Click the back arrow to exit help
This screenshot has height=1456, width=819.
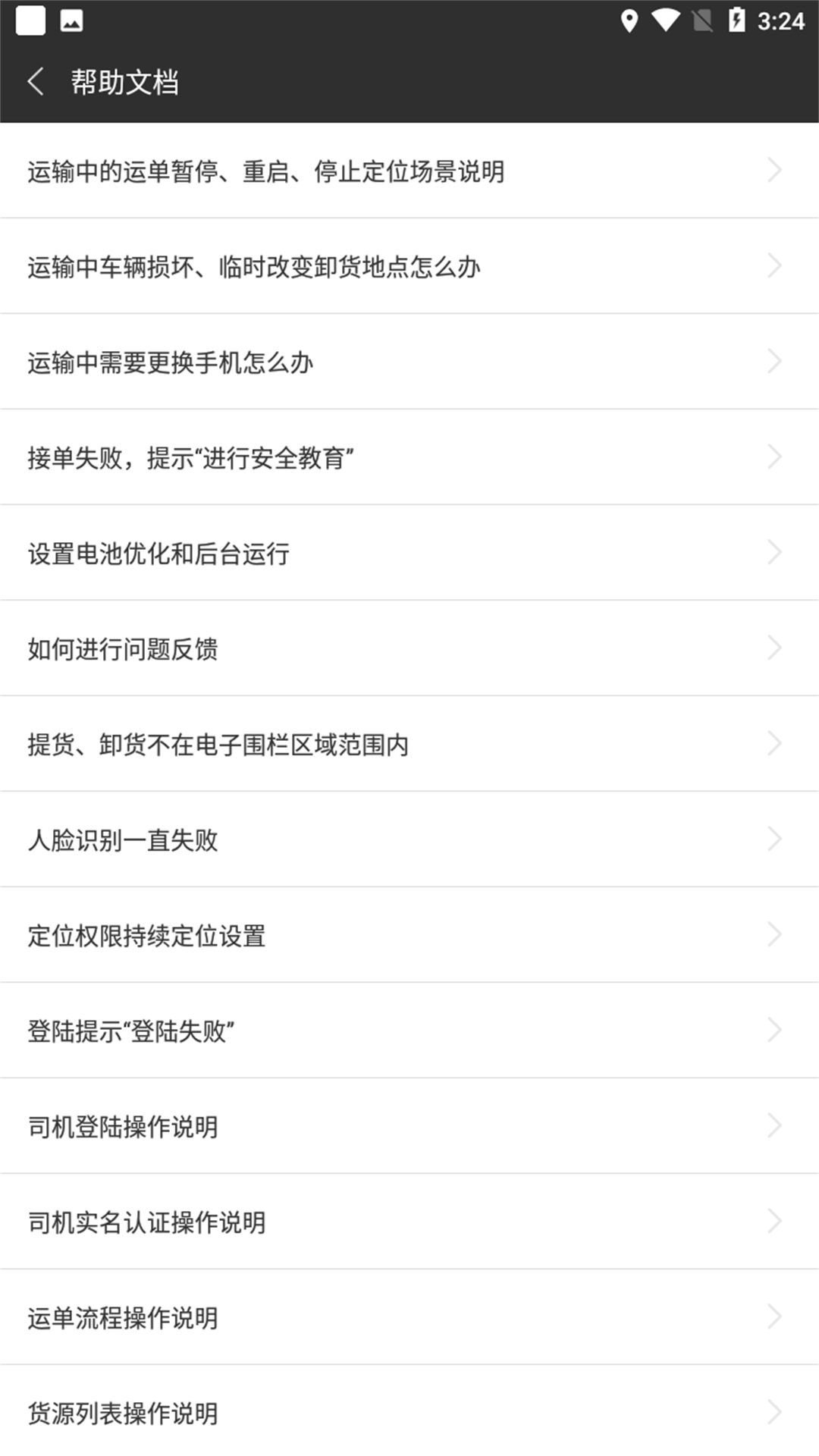(x=36, y=81)
